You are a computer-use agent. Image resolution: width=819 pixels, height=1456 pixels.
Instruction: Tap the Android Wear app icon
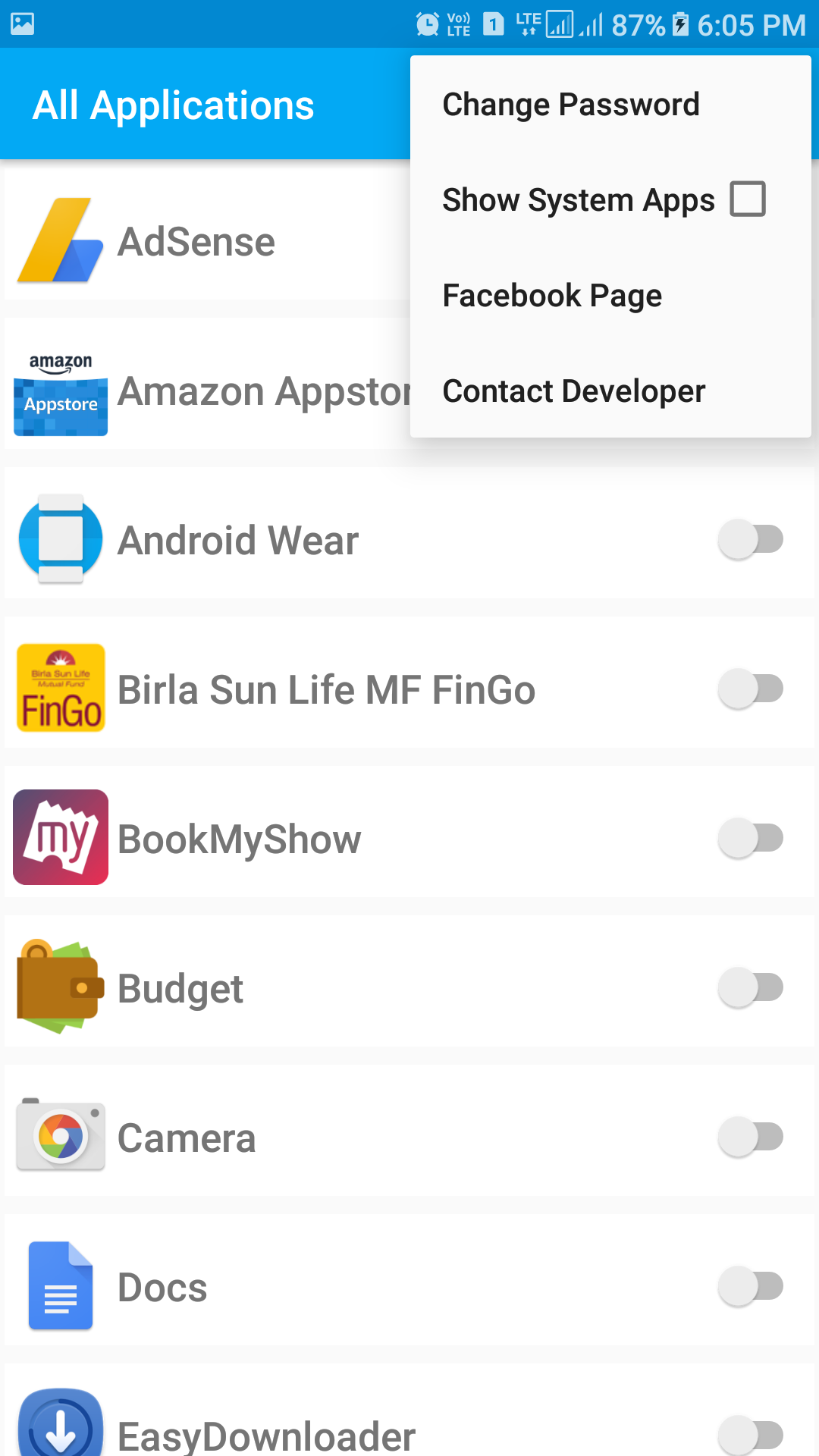pos(61,538)
